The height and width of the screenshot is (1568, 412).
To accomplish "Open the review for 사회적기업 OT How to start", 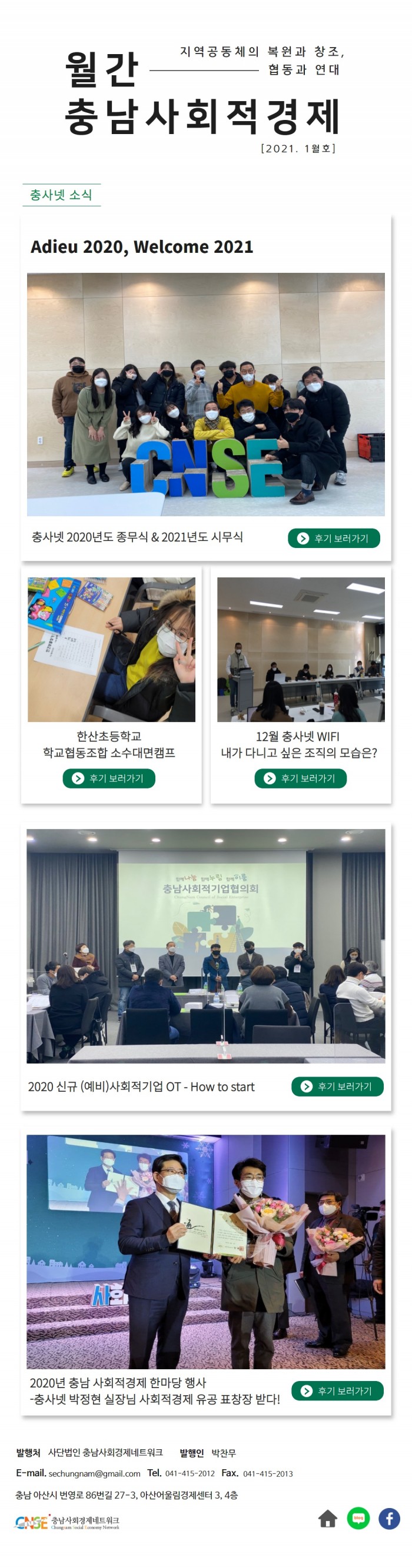I will pyautogui.click(x=337, y=1086).
